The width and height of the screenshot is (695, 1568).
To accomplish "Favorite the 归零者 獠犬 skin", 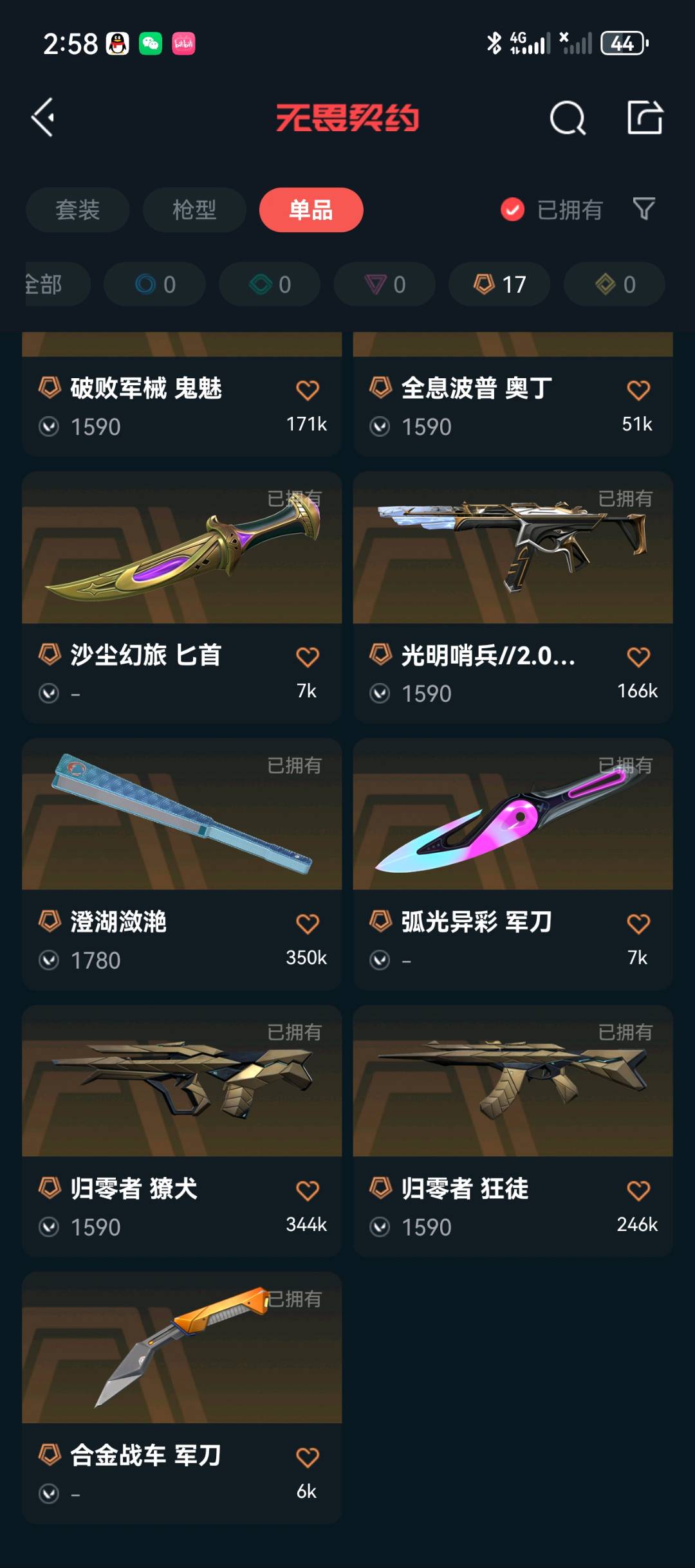I will click(307, 1190).
